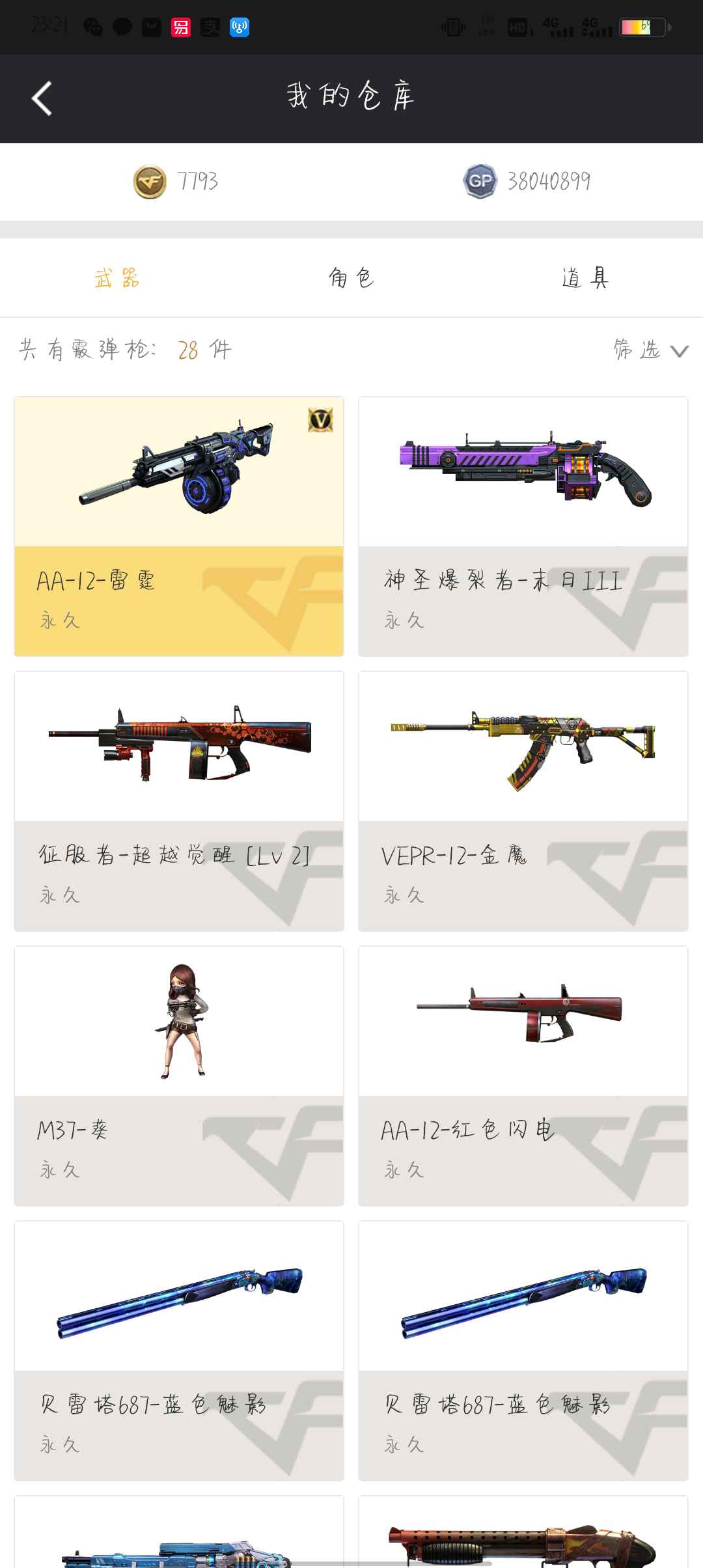The image size is (703, 1568).
Task: Select the 武器 tab
Action: click(x=117, y=278)
